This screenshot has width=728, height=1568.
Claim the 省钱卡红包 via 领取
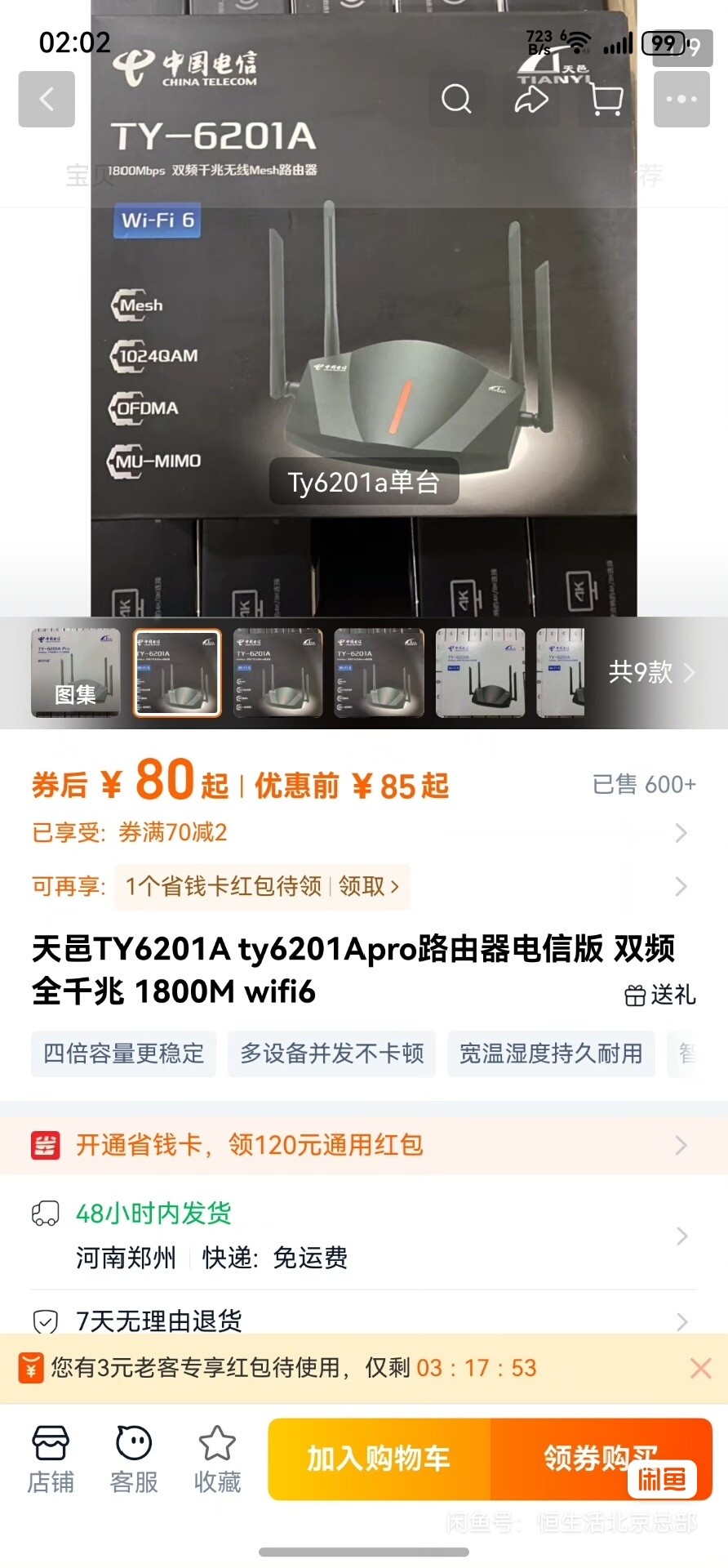(x=368, y=887)
